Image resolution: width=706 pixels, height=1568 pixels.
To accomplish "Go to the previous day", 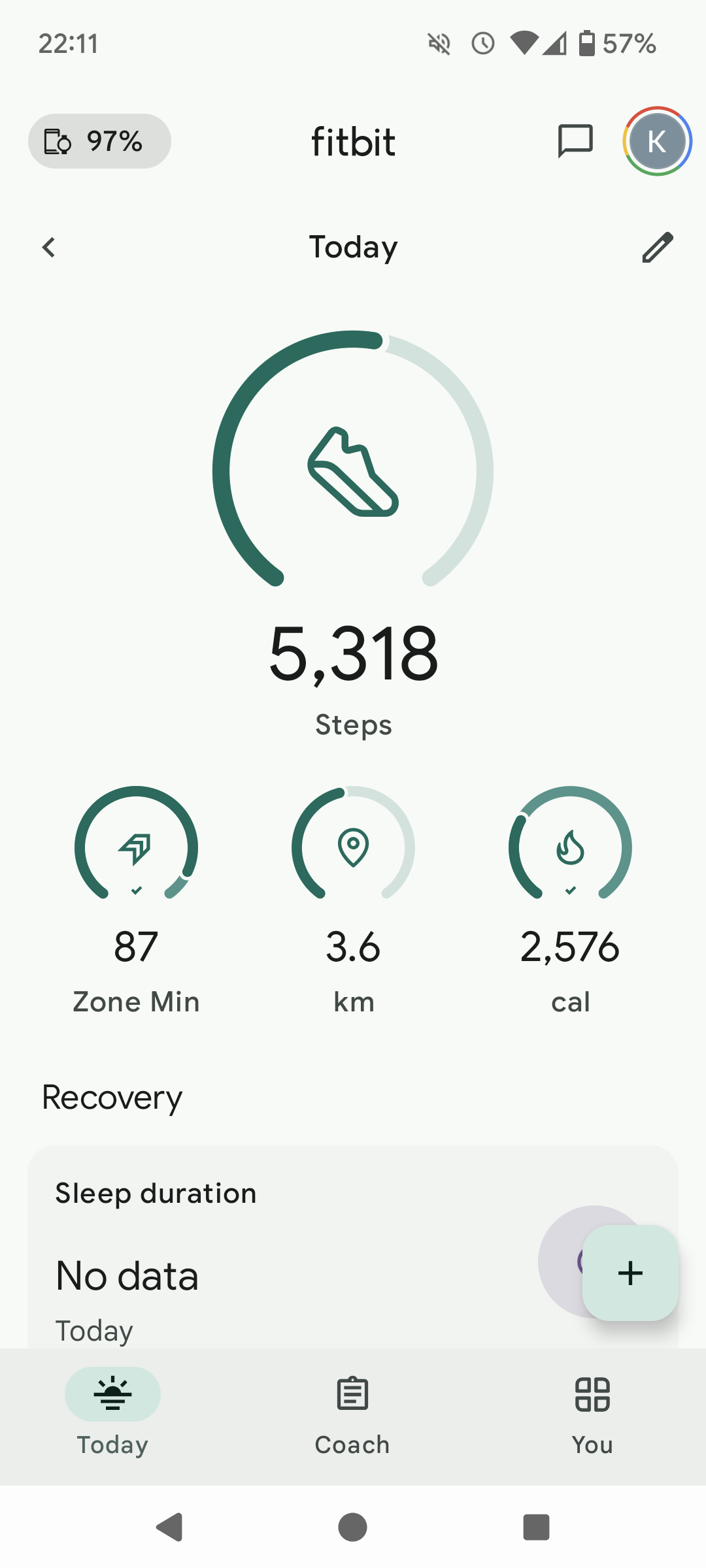I will (48, 248).
